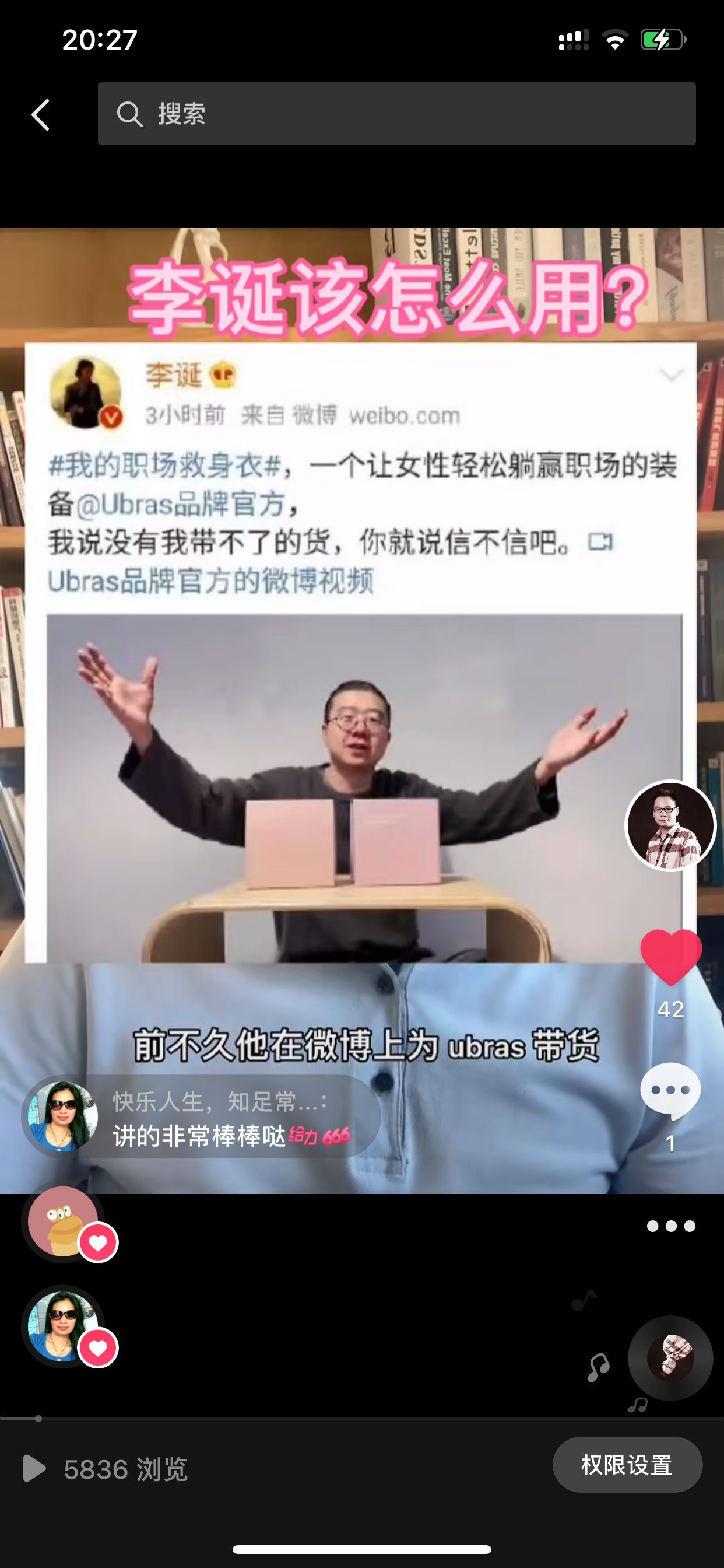724x1568 pixels.
Task: Open 权限设置 permission settings
Action: pyautogui.click(x=627, y=1465)
